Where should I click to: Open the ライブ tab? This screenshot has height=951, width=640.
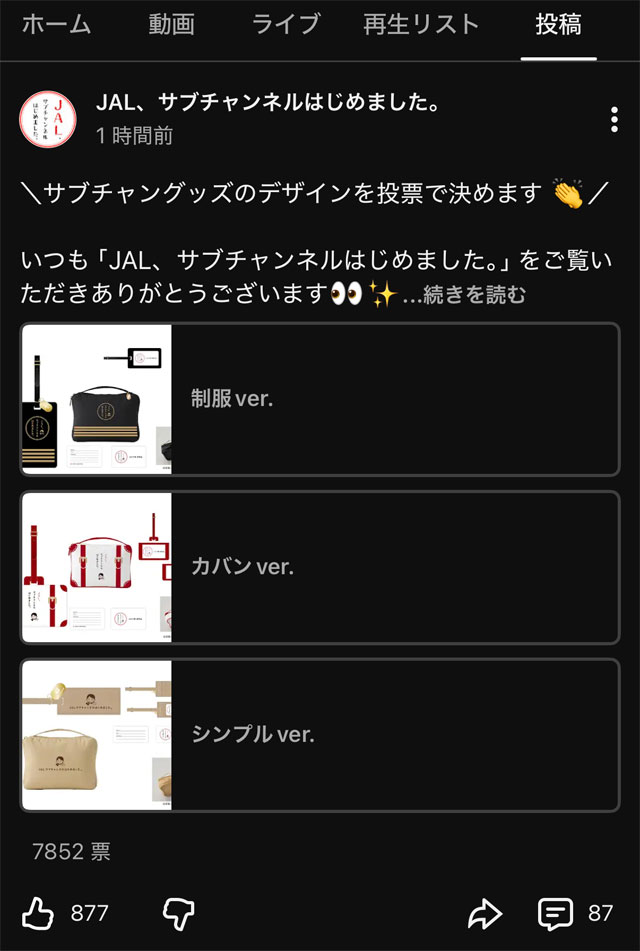(285, 25)
